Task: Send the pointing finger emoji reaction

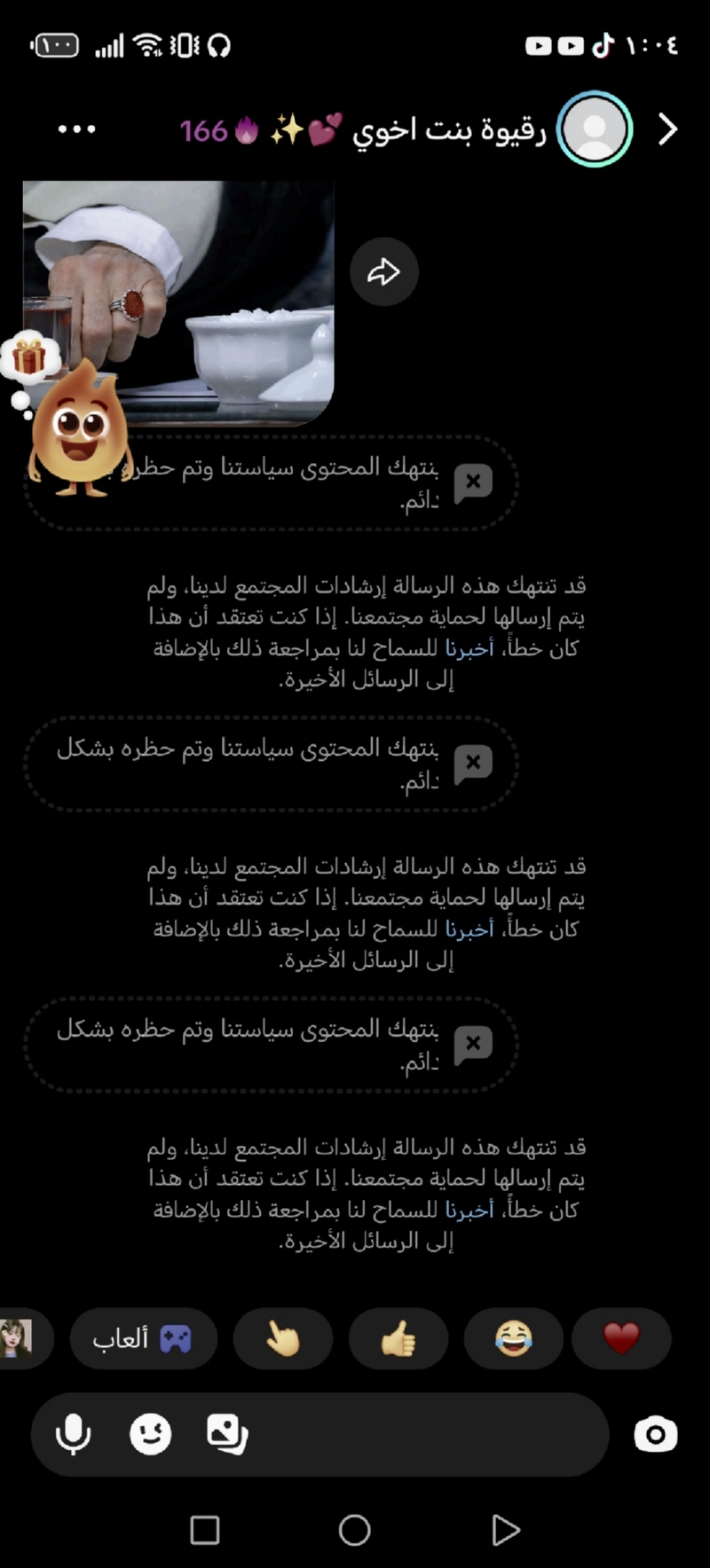Action: (x=283, y=1338)
